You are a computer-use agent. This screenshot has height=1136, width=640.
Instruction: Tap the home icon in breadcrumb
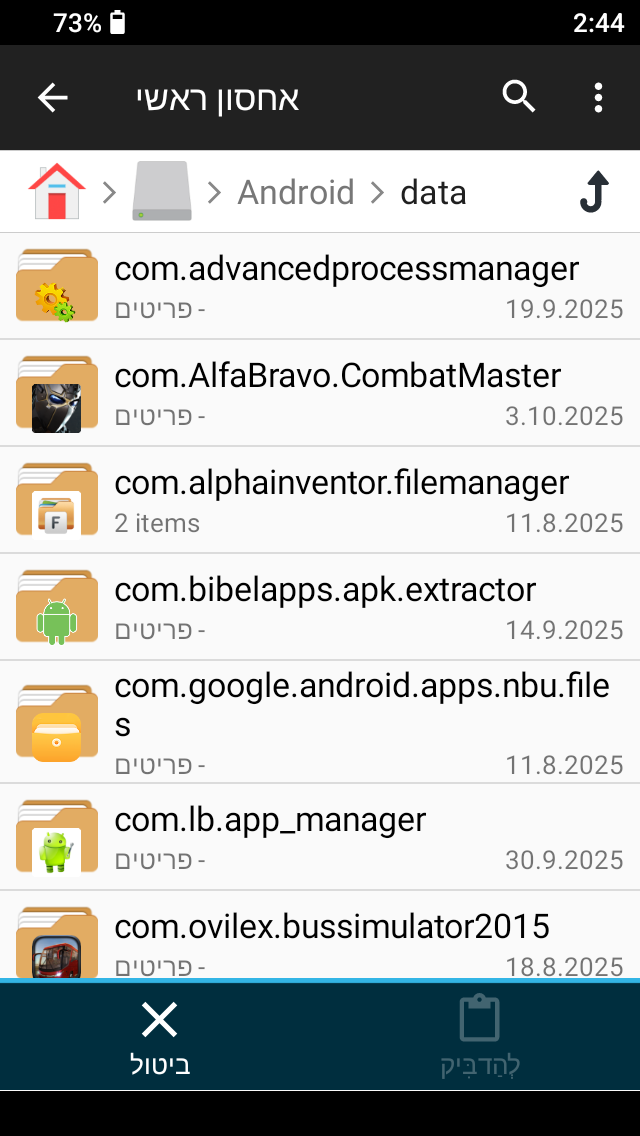(x=57, y=192)
